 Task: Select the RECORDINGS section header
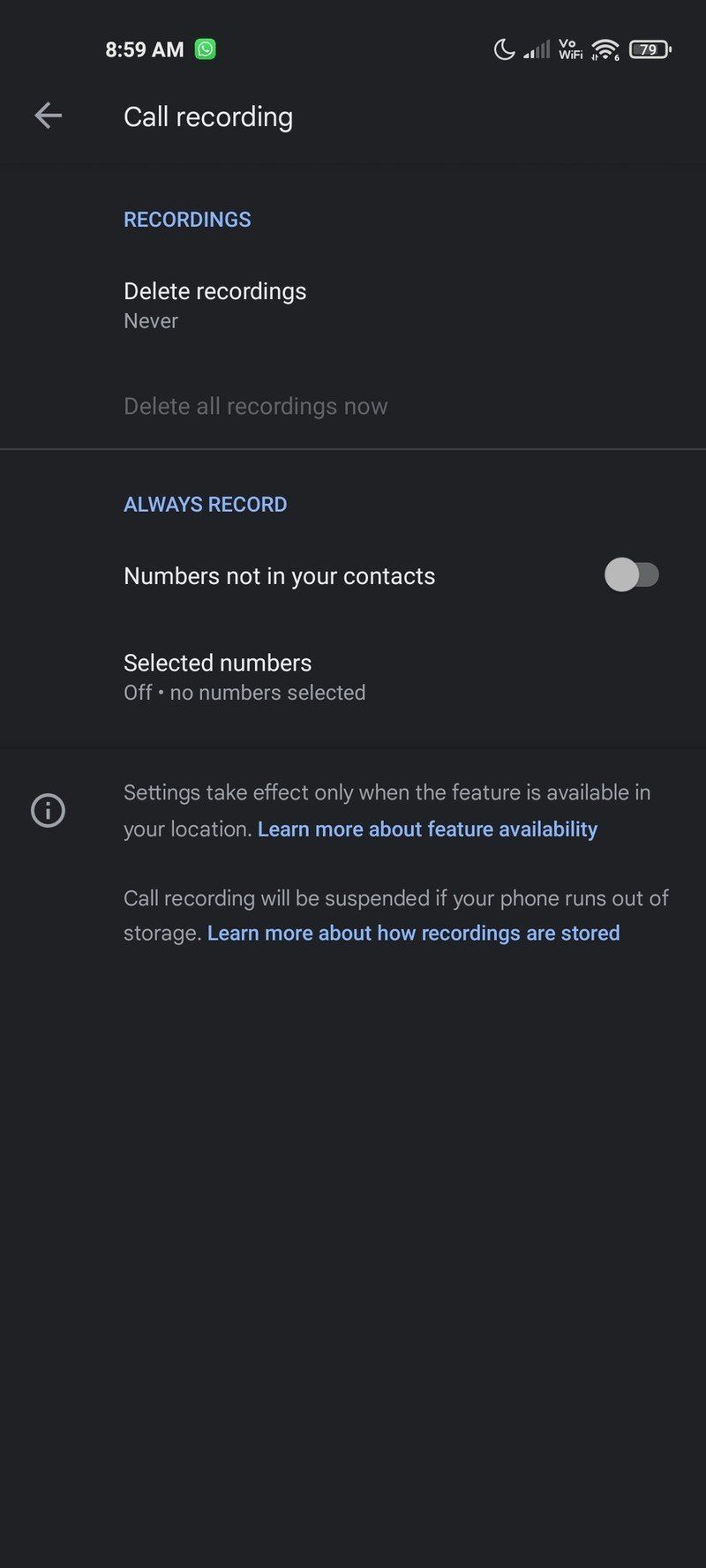coord(187,219)
